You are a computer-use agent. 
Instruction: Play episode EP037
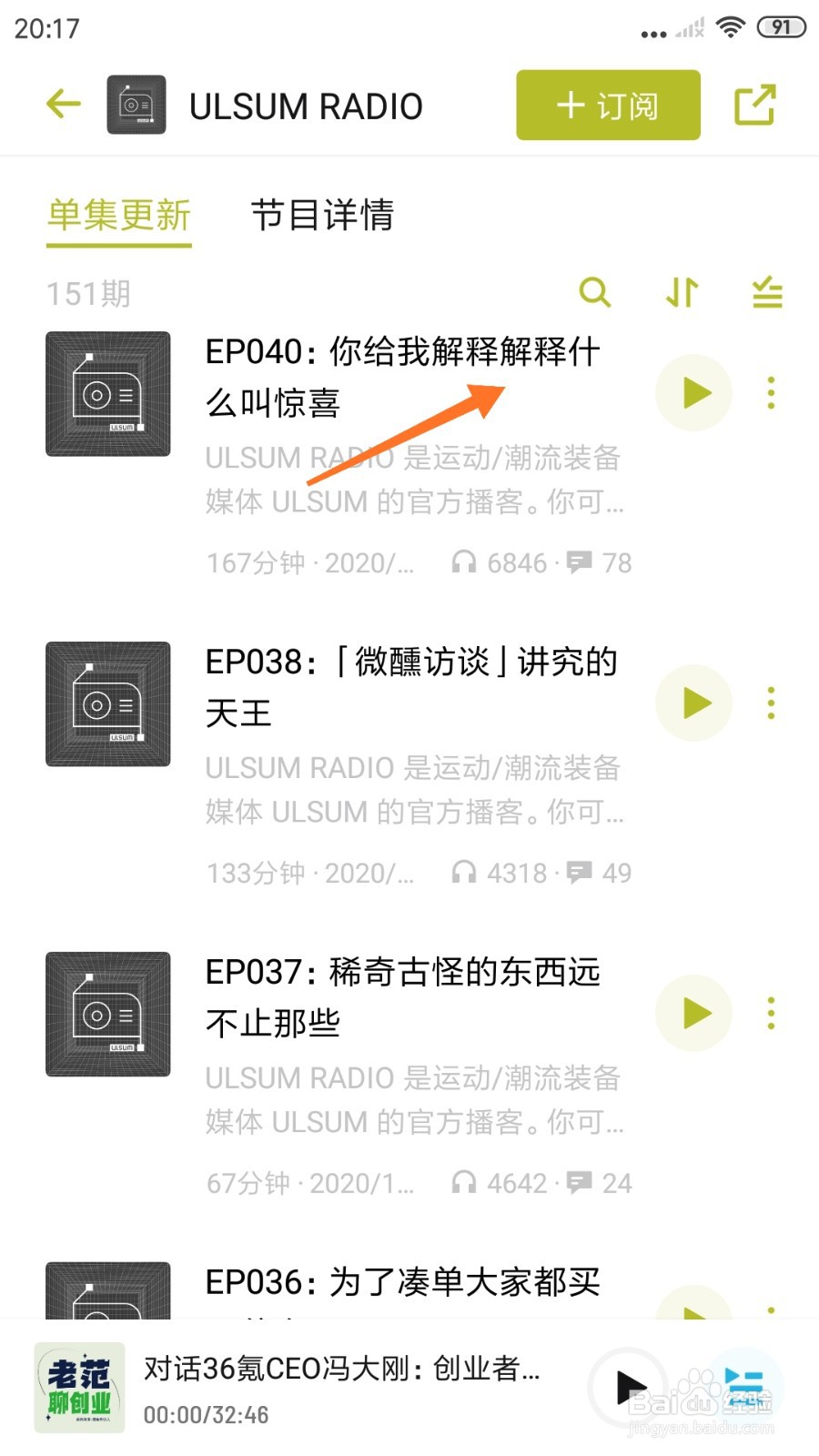pos(694,1014)
